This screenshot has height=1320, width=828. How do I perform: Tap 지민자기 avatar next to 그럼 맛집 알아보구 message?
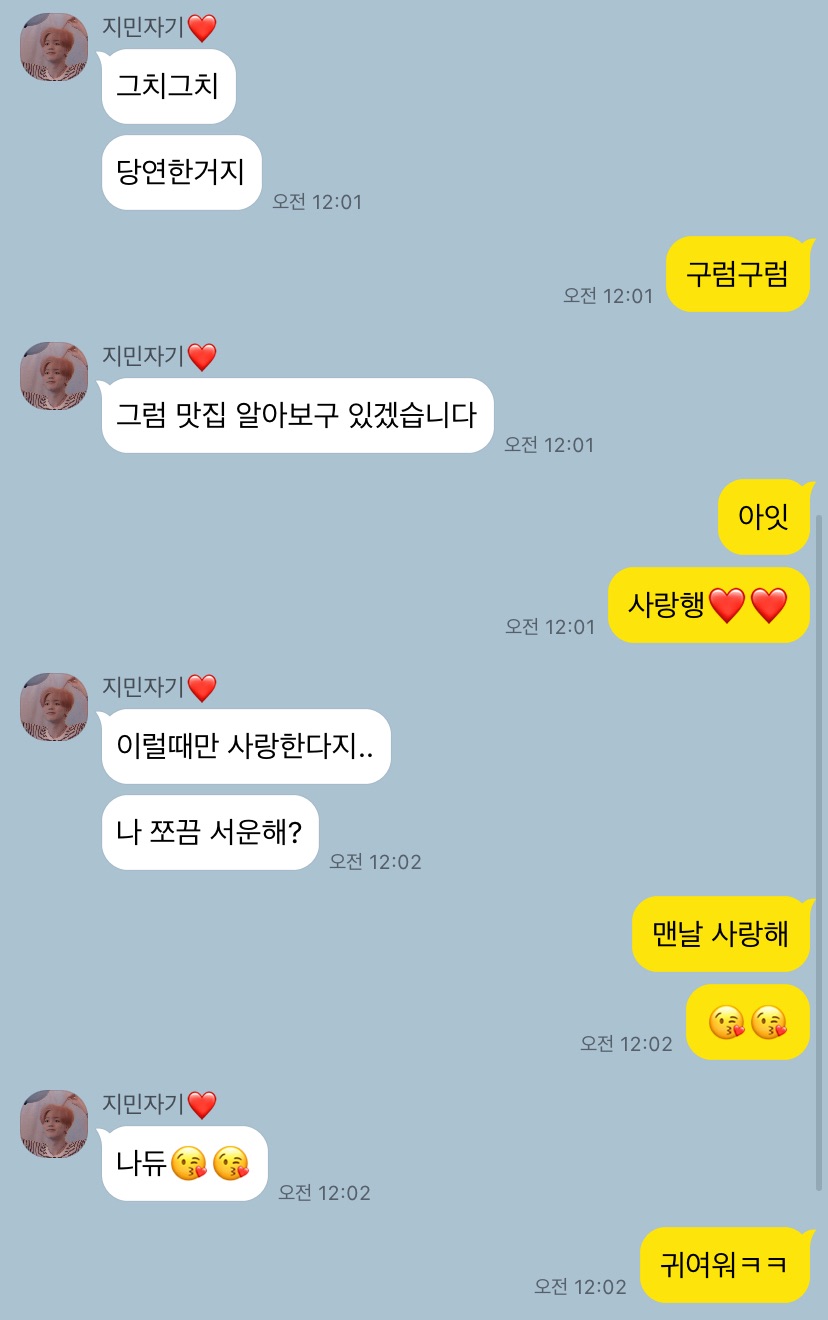tap(54, 376)
